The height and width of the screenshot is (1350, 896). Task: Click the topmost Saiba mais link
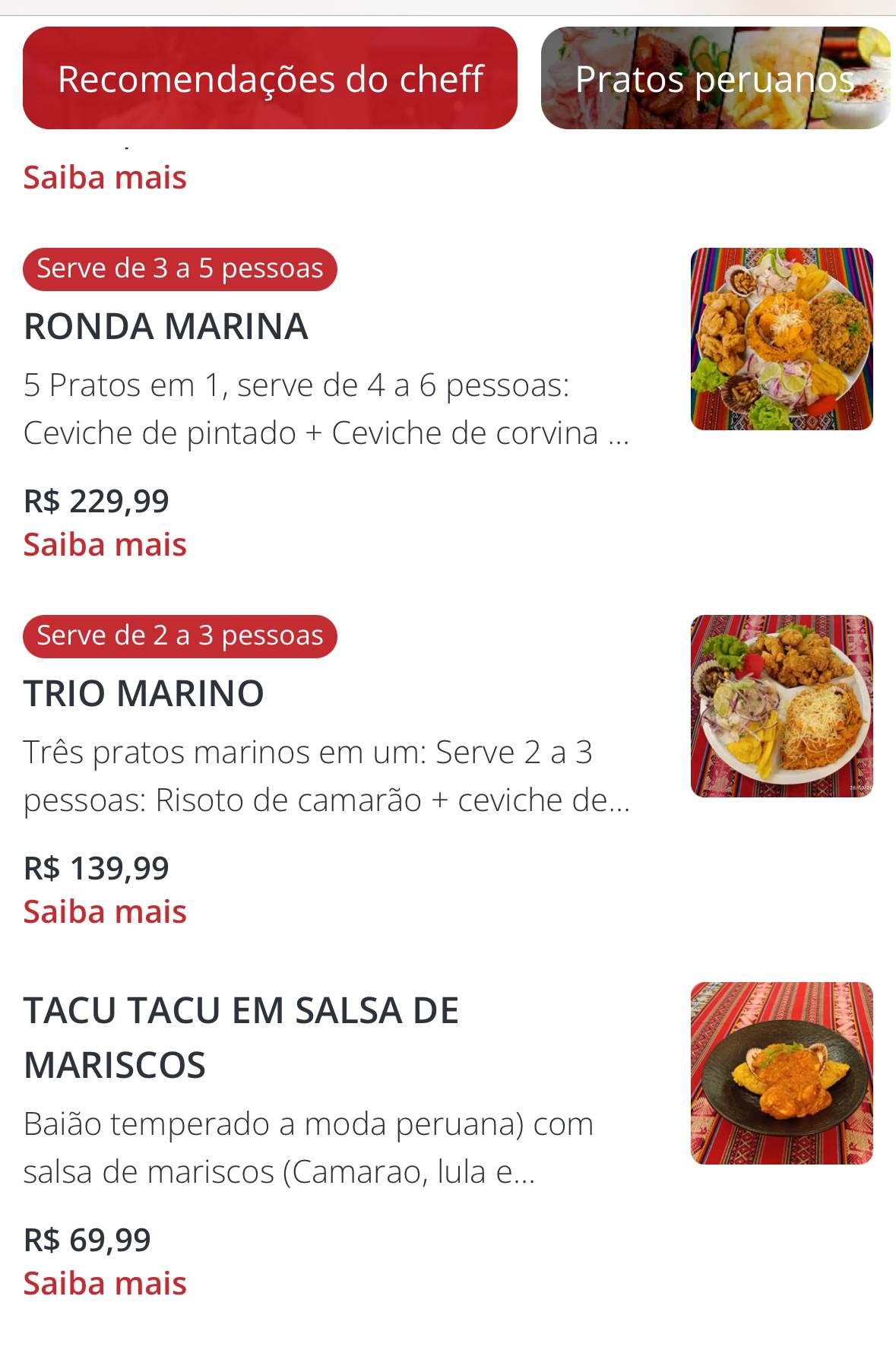pyautogui.click(x=105, y=178)
